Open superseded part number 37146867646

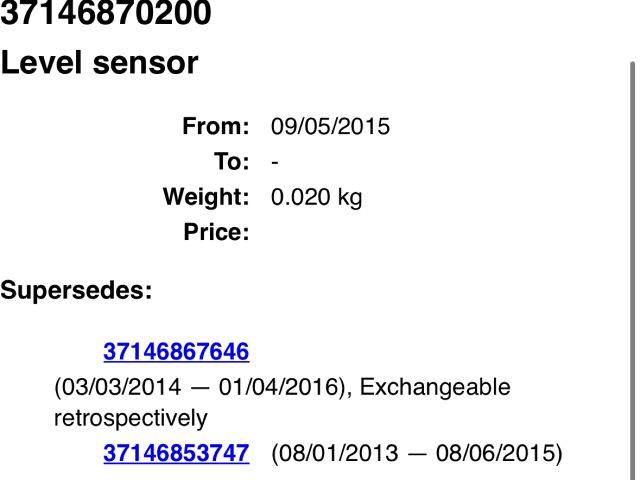[176, 352]
